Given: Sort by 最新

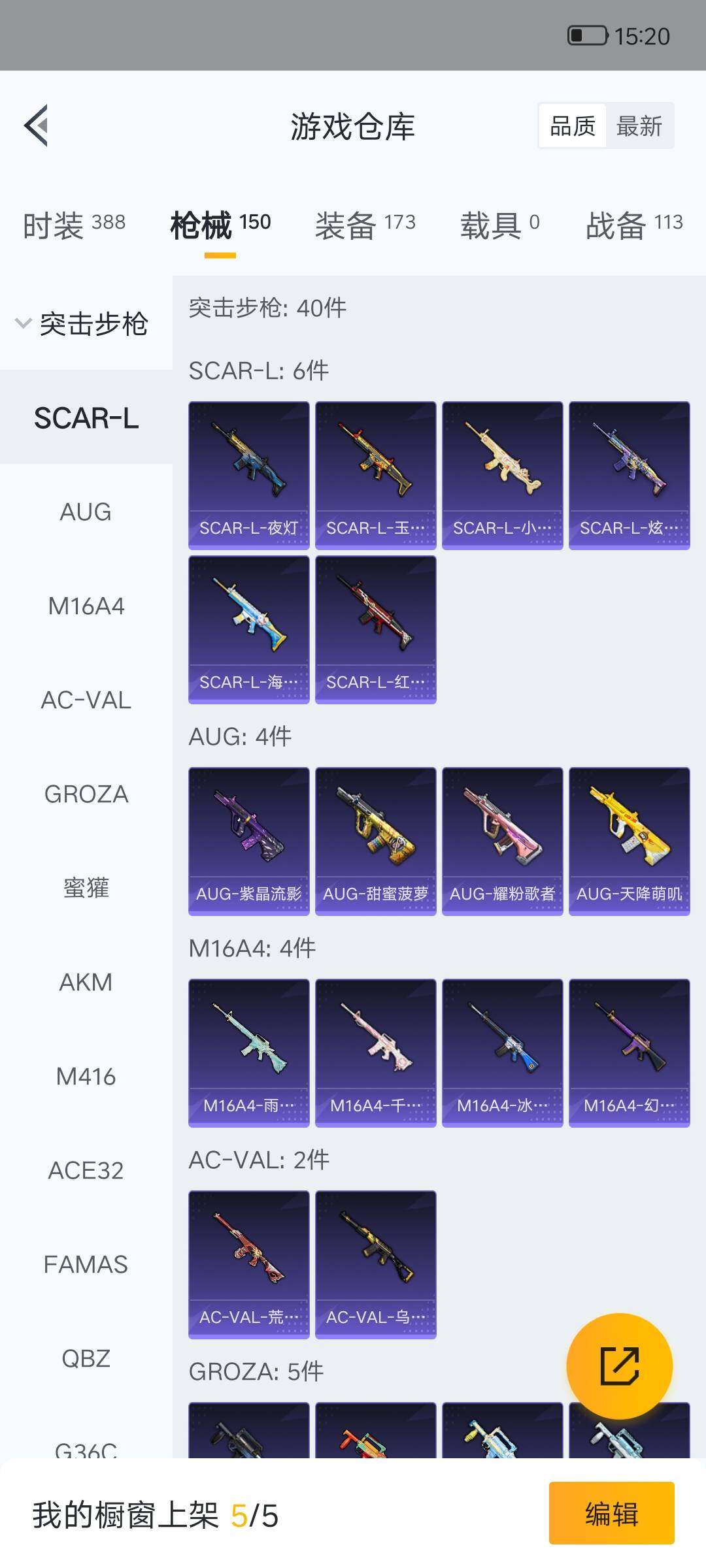Looking at the screenshot, I should click(x=639, y=125).
